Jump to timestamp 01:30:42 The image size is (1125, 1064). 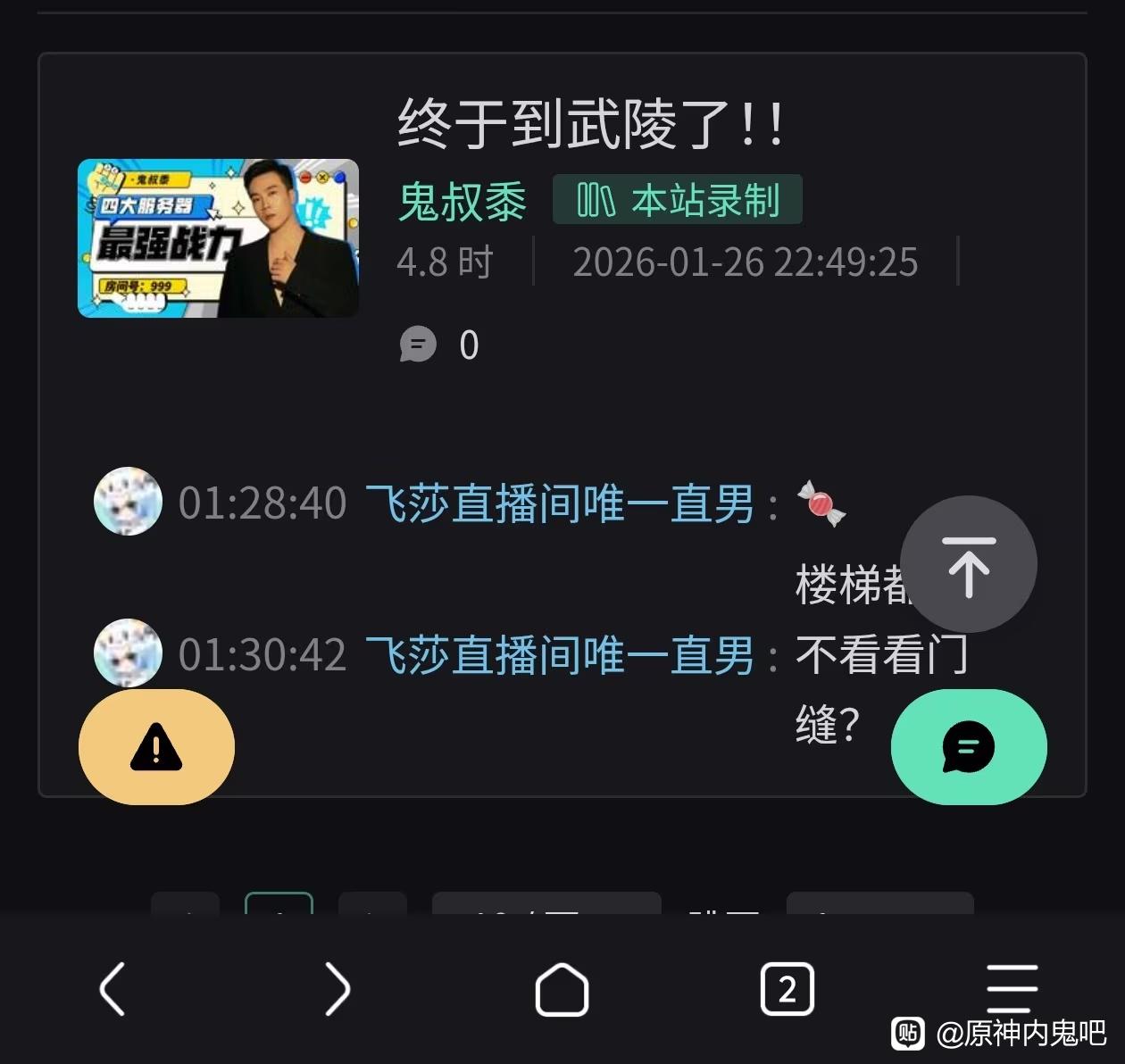pyautogui.click(x=262, y=655)
